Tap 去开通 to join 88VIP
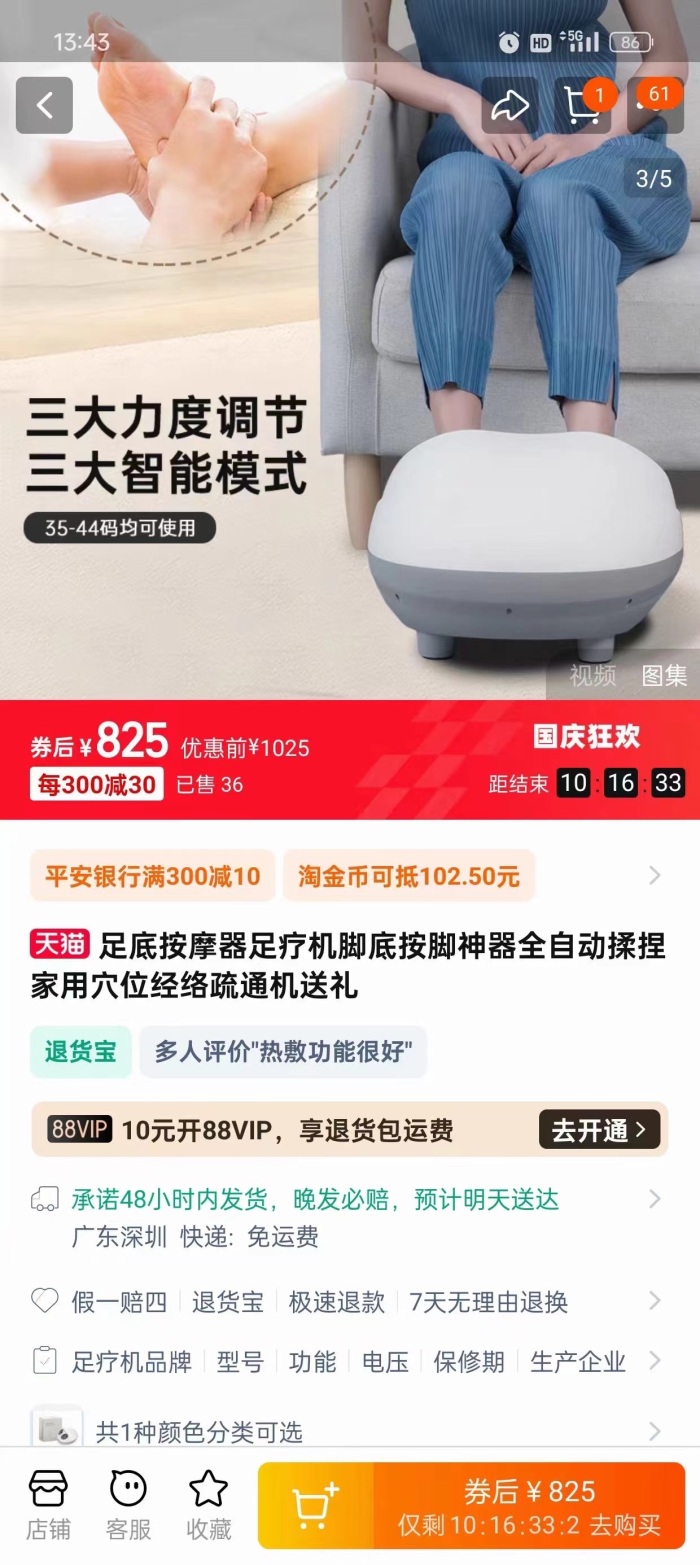Image resolution: width=700 pixels, height=1565 pixels. (599, 1130)
